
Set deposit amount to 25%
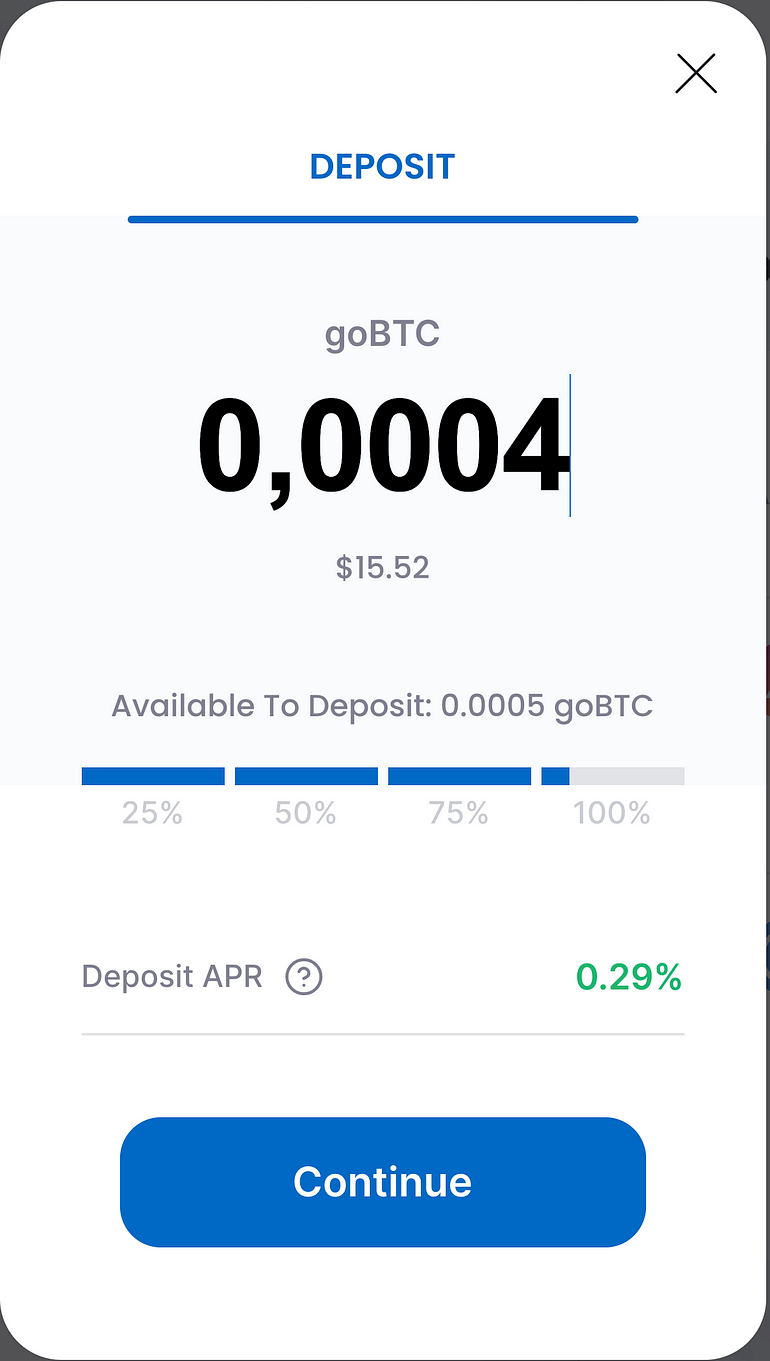click(x=153, y=796)
